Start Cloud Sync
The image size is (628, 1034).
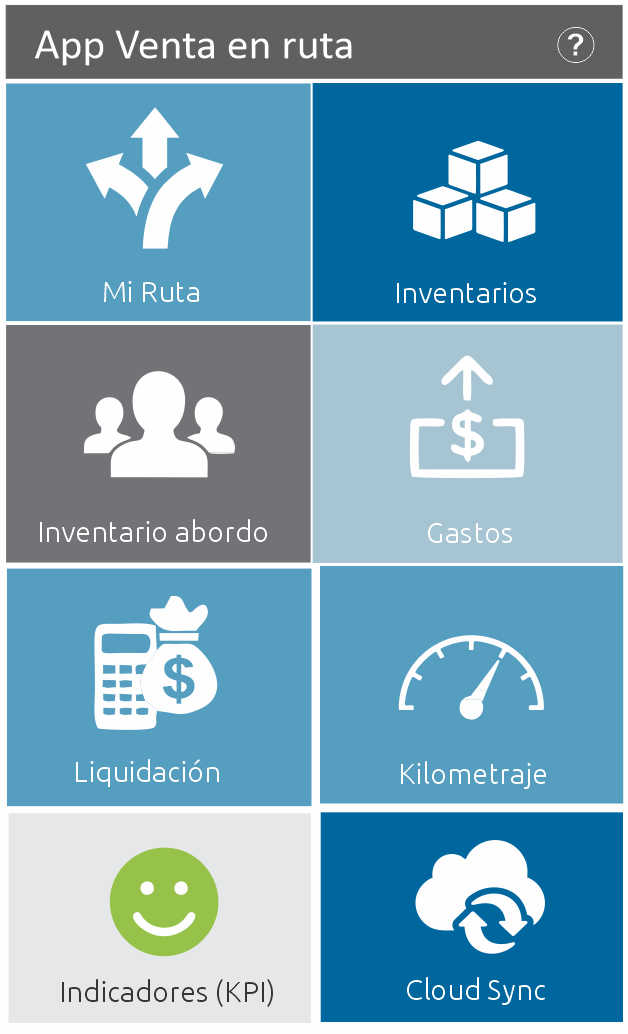(x=472, y=917)
